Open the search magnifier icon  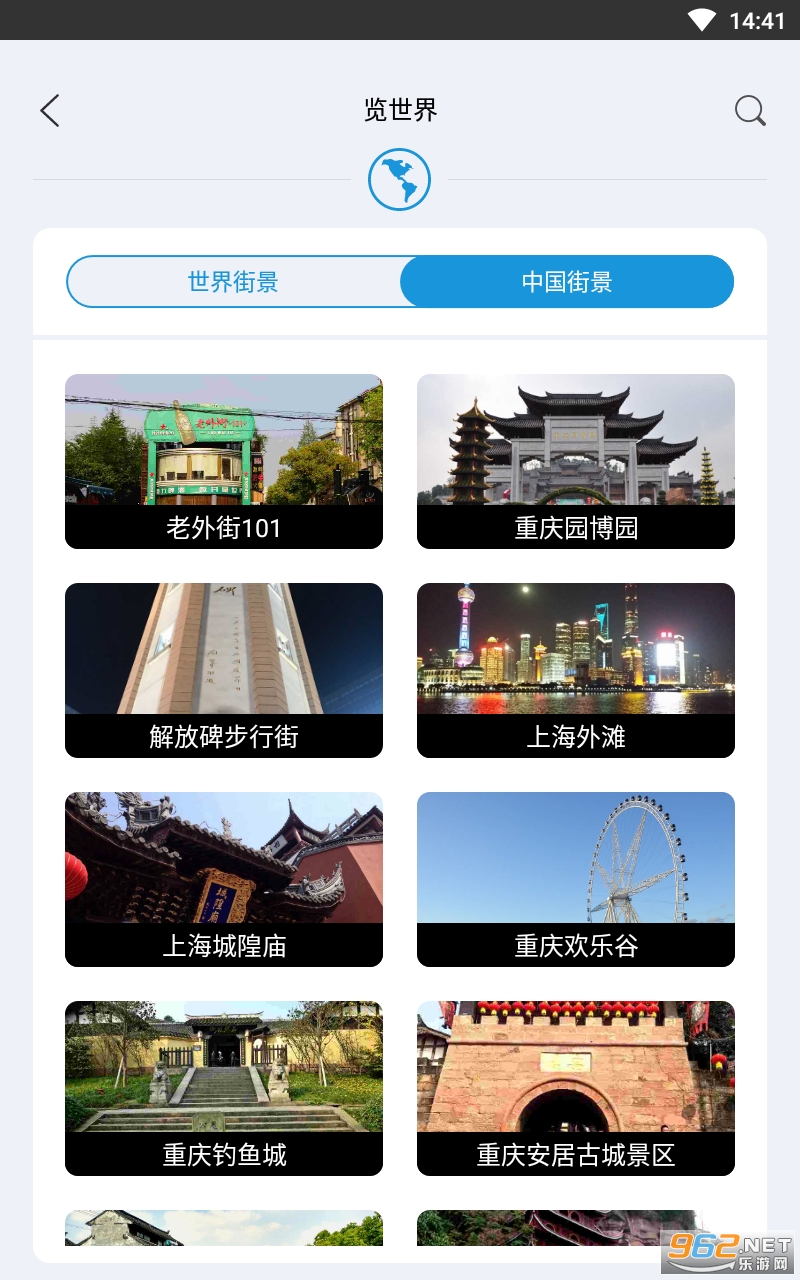(750, 110)
